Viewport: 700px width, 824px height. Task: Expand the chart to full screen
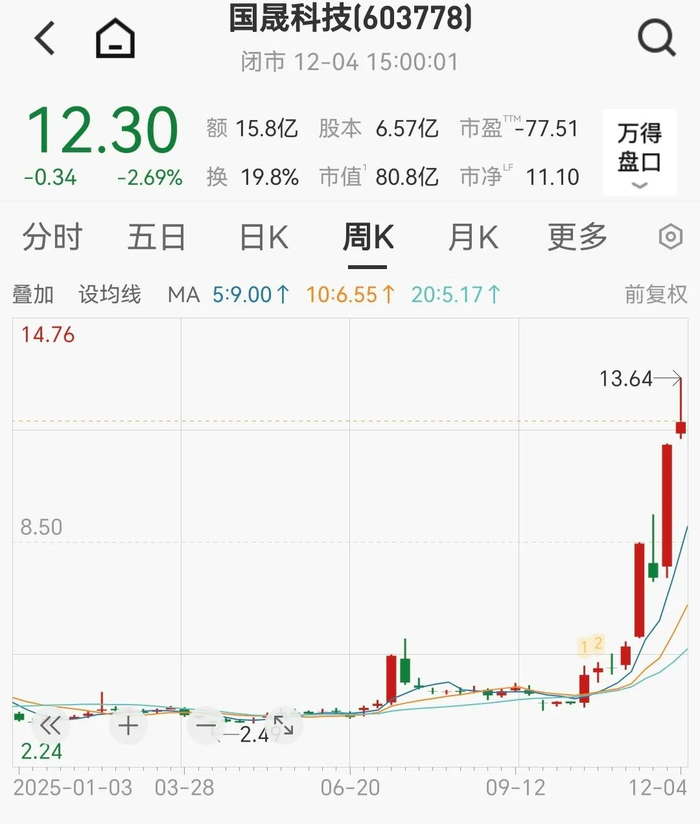[284, 725]
